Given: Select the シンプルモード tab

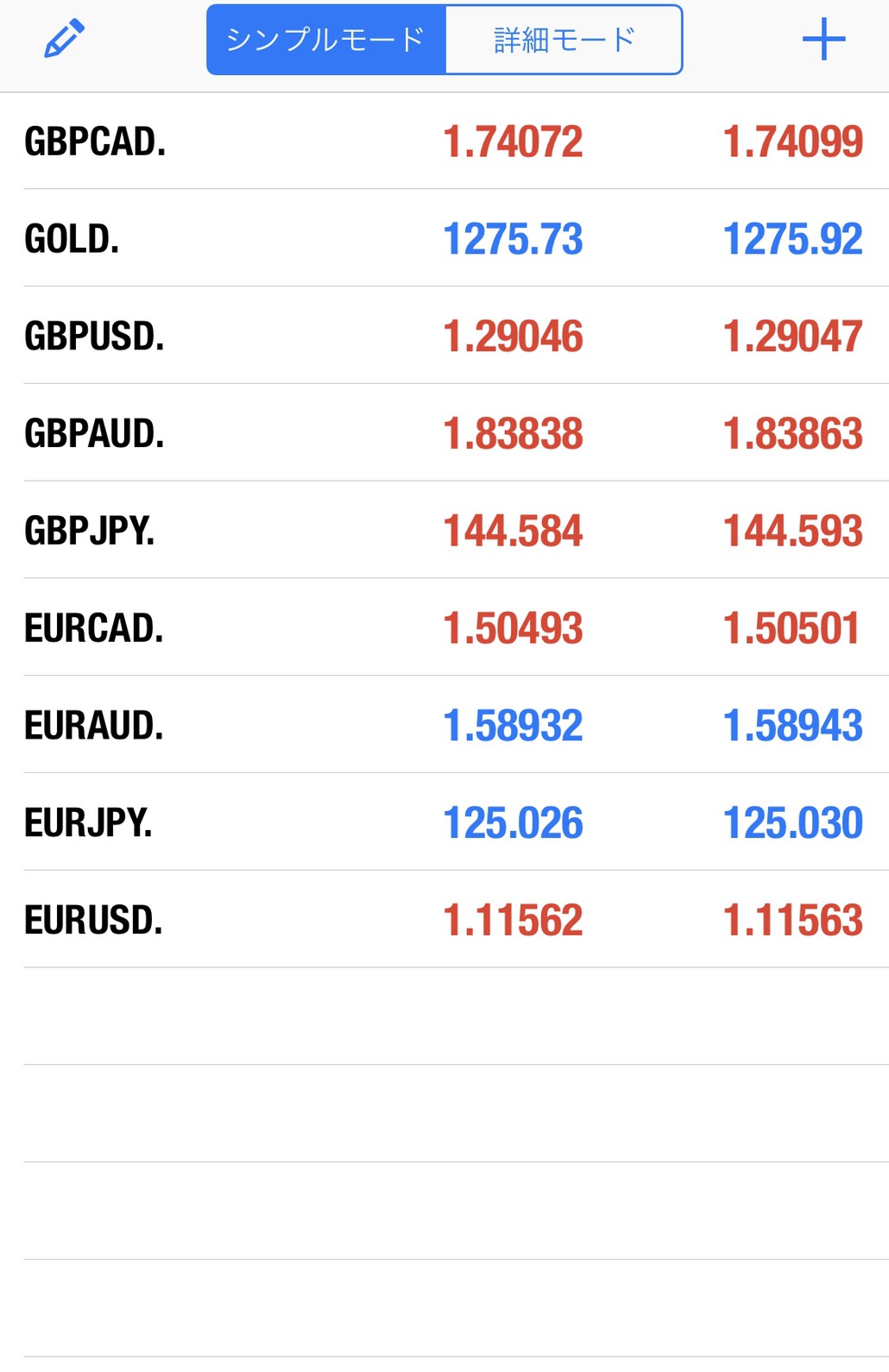Looking at the screenshot, I should (326, 40).
